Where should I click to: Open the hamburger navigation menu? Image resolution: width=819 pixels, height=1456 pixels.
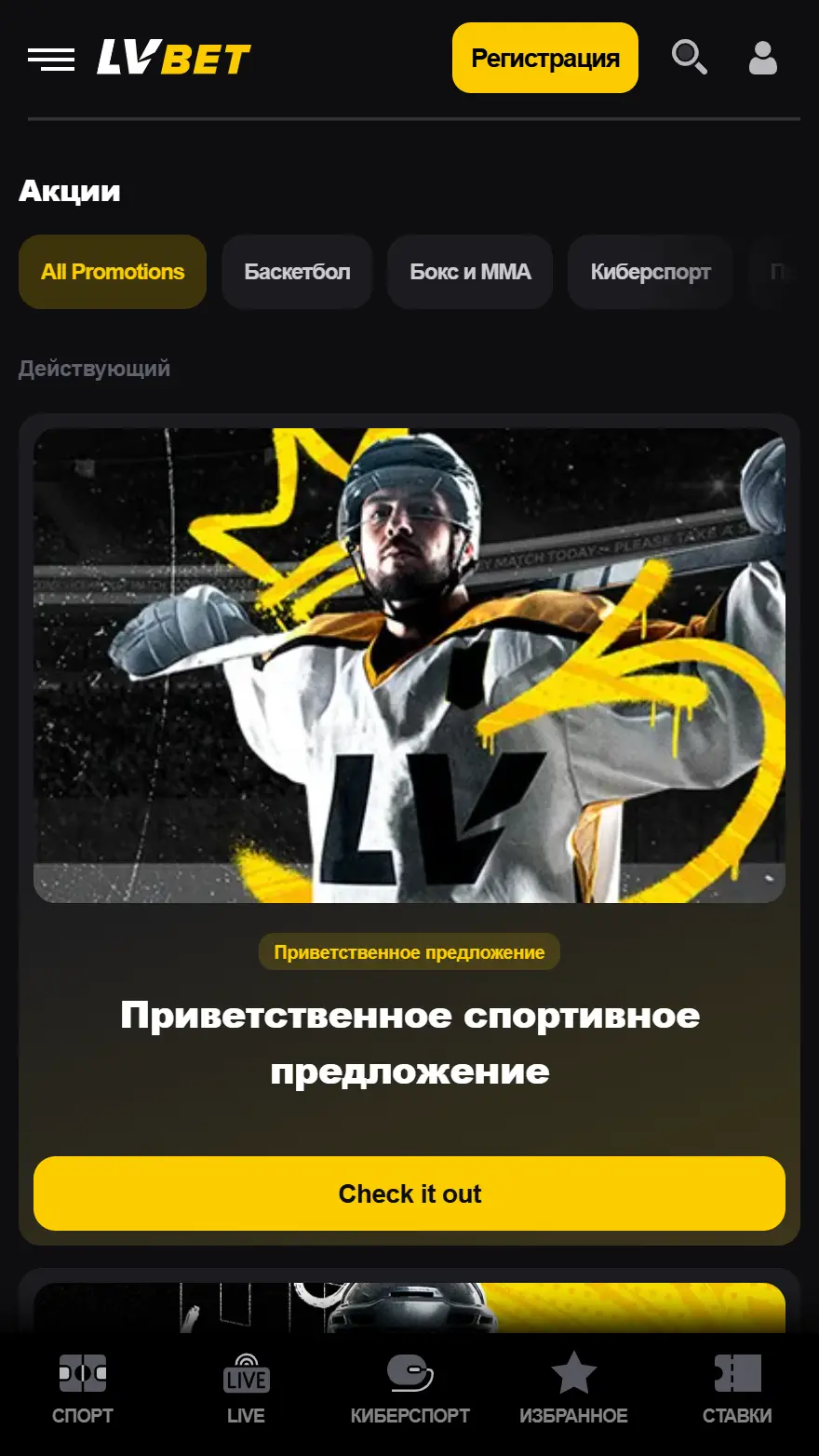click(x=51, y=58)
